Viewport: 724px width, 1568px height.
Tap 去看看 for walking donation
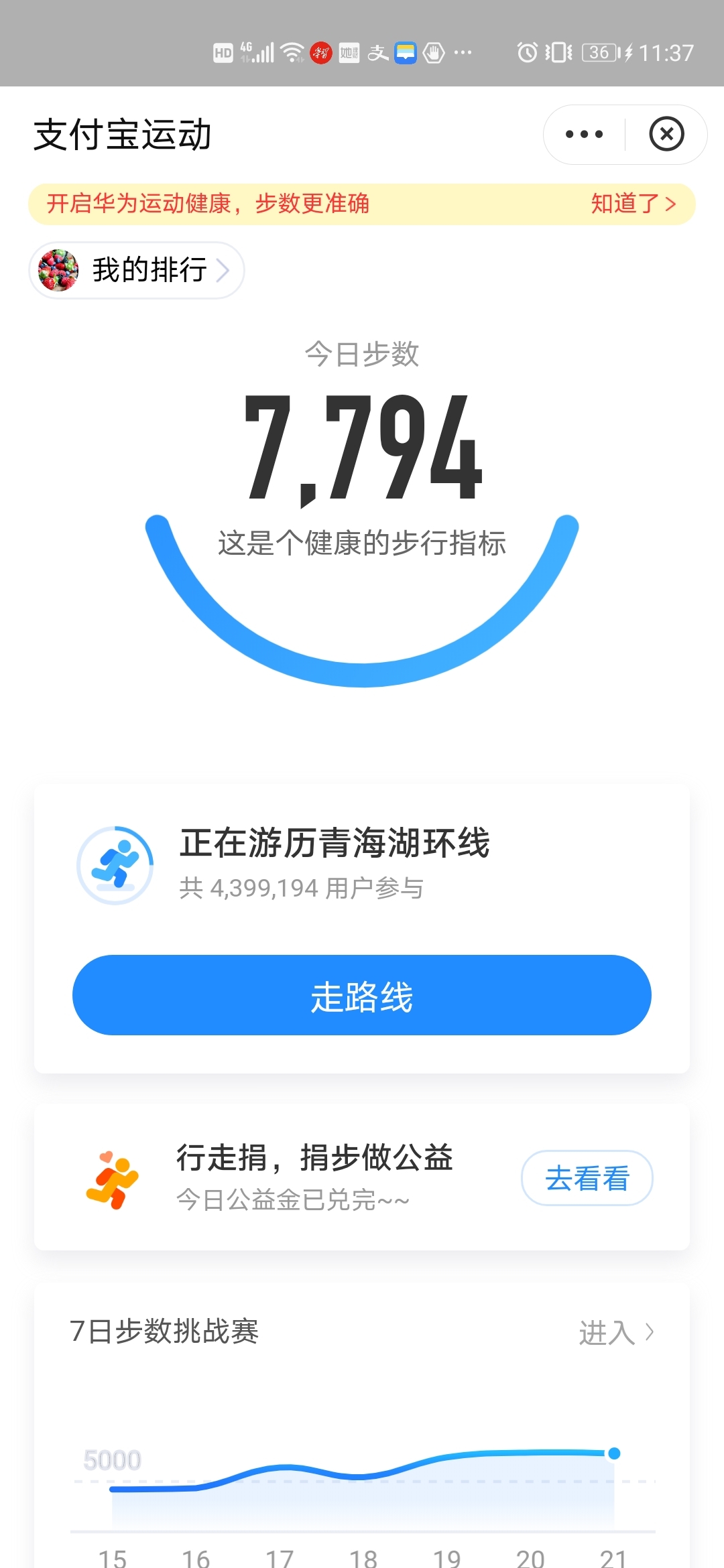pos(587,1178)
